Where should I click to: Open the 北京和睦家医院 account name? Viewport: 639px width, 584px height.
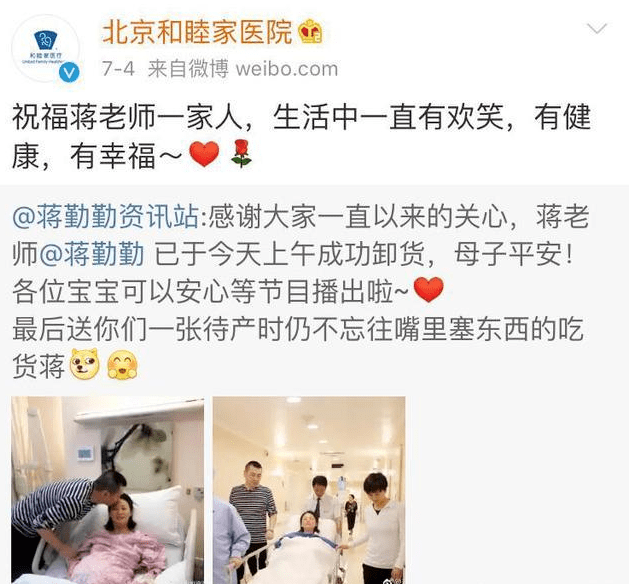[x=197, y=32]
